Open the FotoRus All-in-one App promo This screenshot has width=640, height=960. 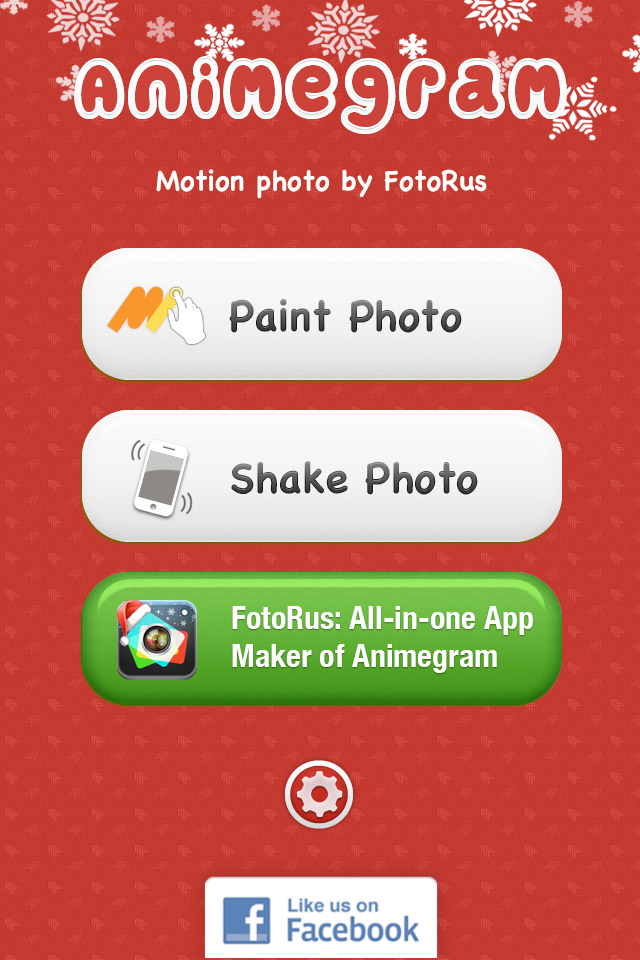[x=321, y=638]
